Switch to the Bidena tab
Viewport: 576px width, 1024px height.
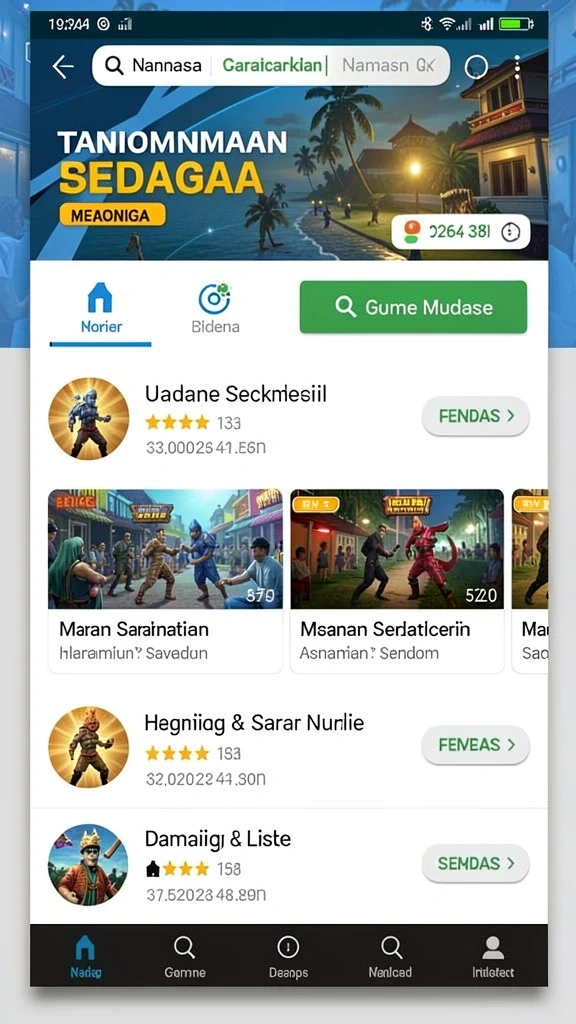click(x=216, y=310)
